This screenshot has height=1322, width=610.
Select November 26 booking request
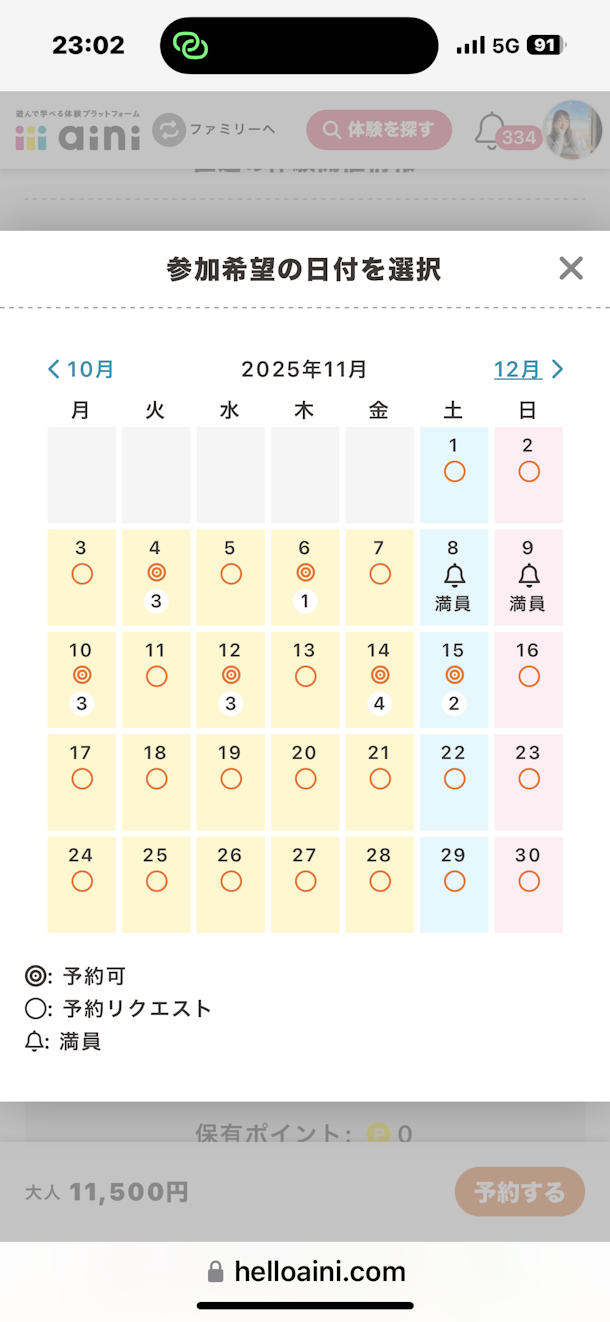click(231, 881)
